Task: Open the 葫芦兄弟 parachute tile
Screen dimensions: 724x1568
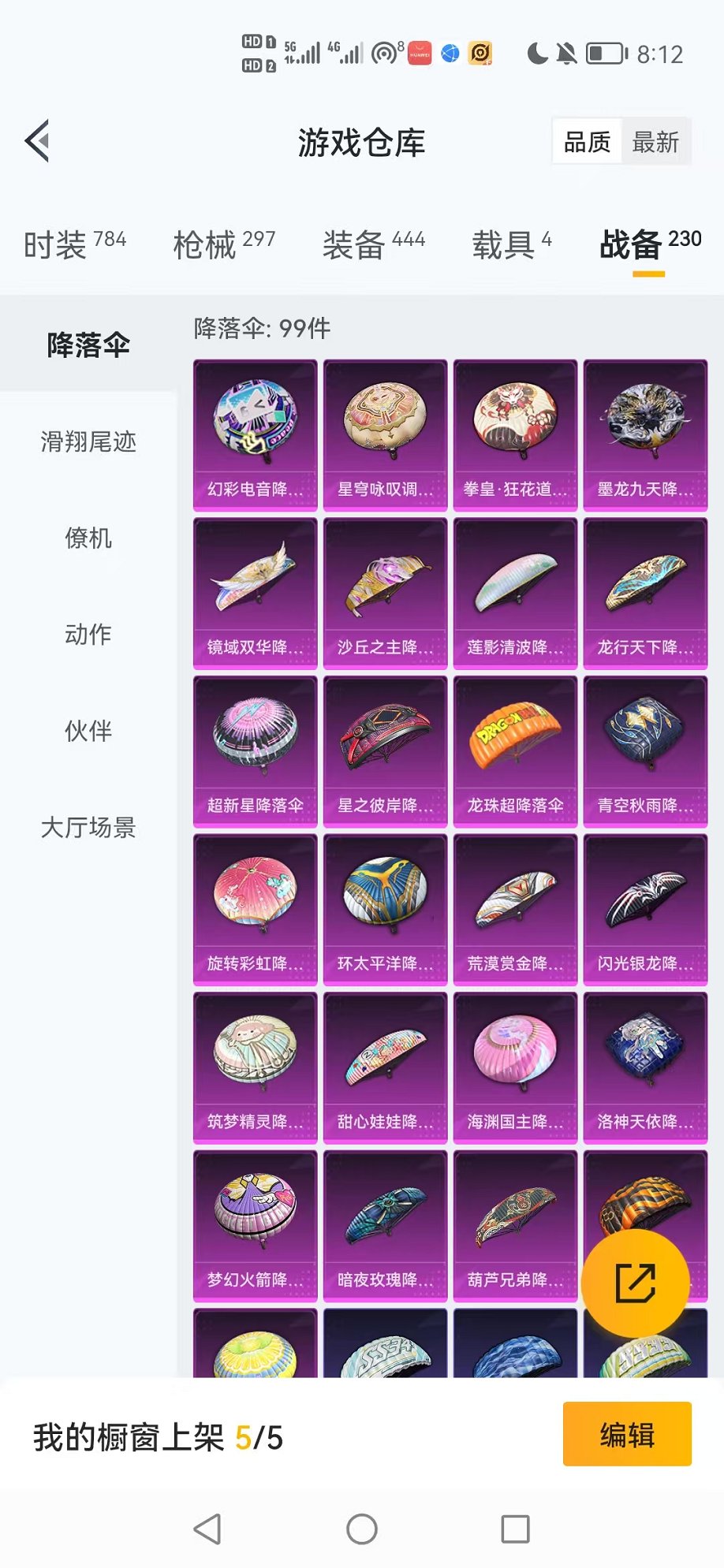Action: click(515, 1225)
